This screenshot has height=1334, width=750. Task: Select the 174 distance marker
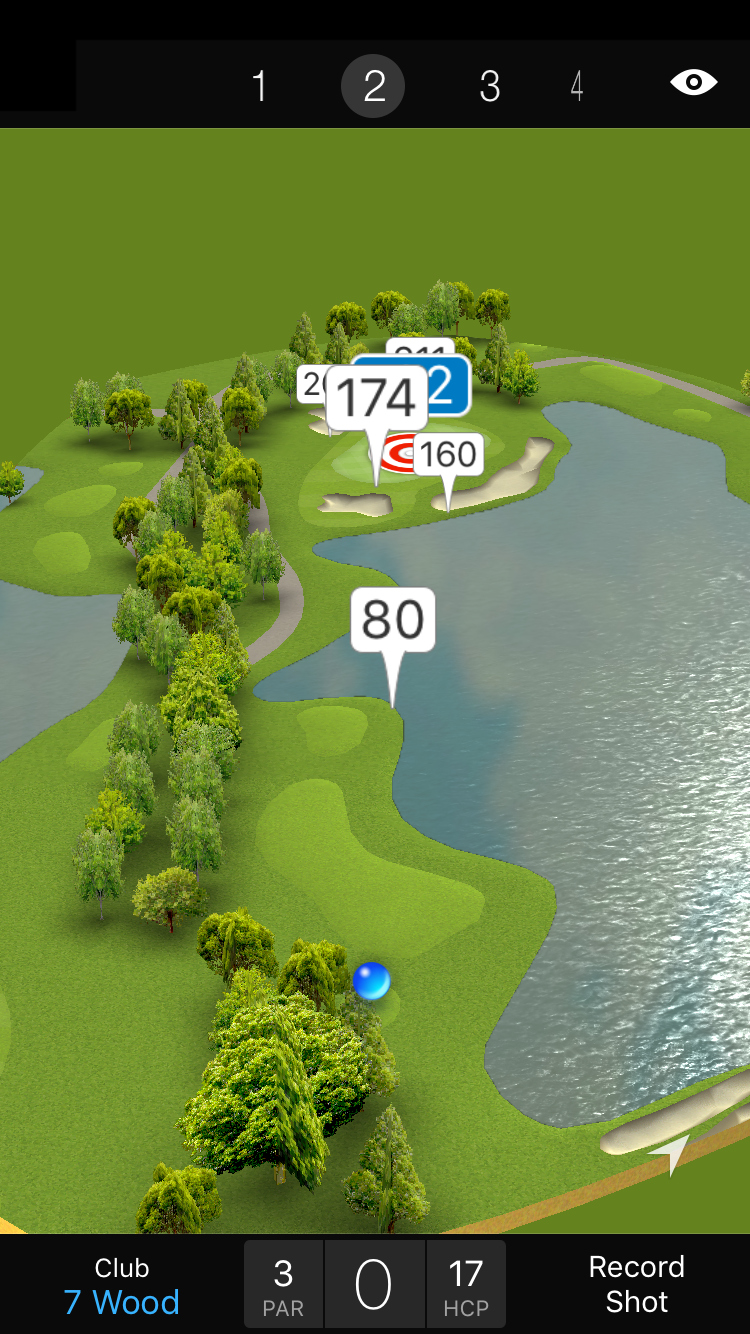376,399
